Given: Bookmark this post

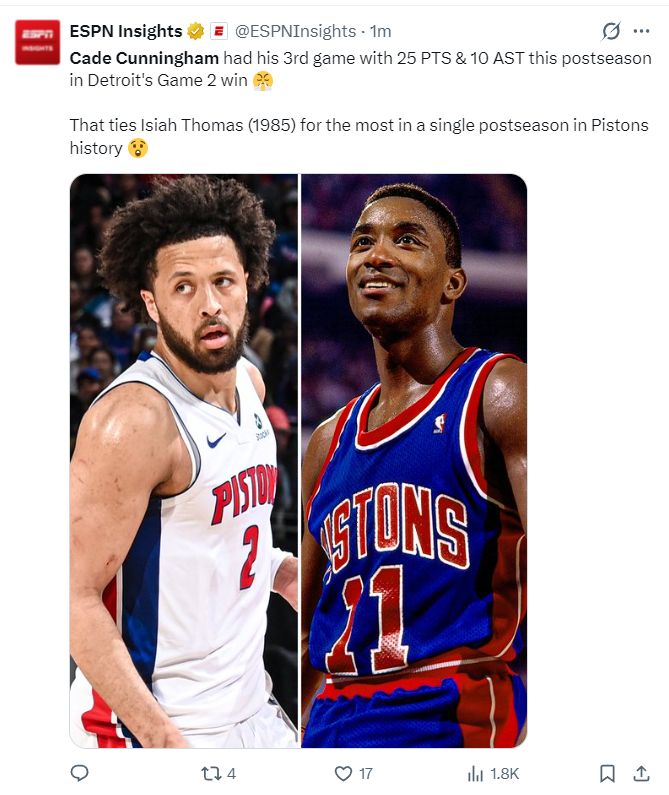Looking at the screenshot, I should [x=607, y=773].
